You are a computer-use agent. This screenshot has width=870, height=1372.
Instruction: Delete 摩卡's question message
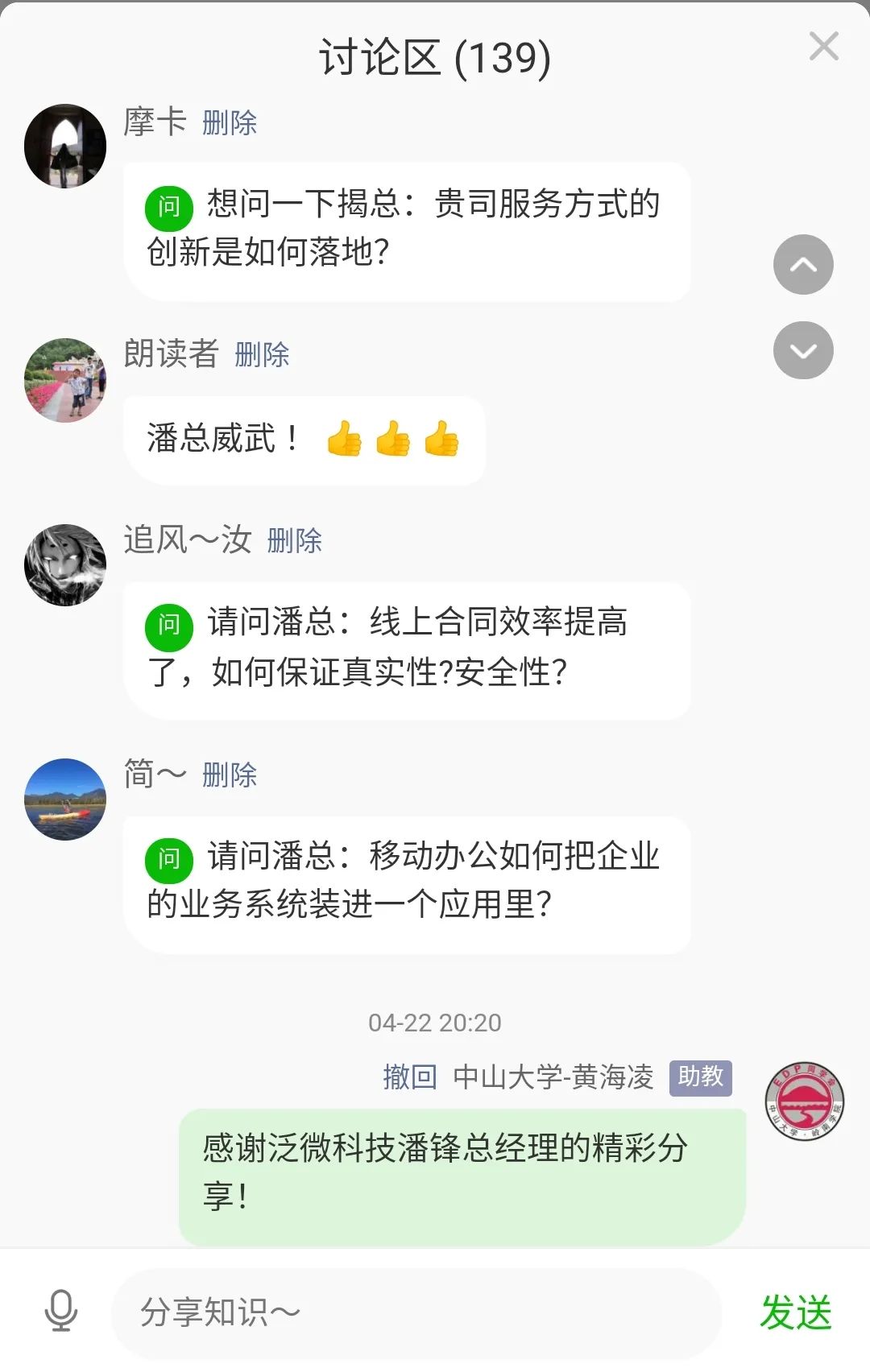230,123
